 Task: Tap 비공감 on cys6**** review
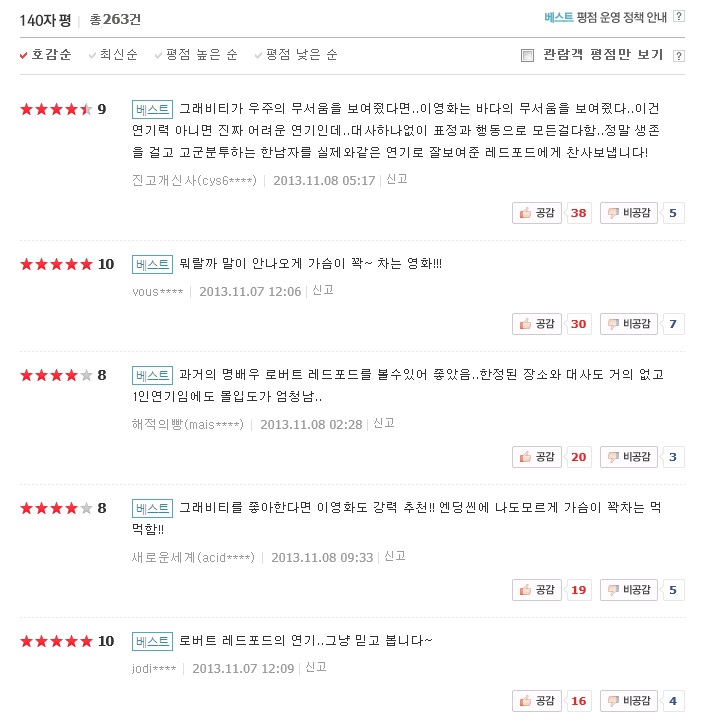(629, 213)
